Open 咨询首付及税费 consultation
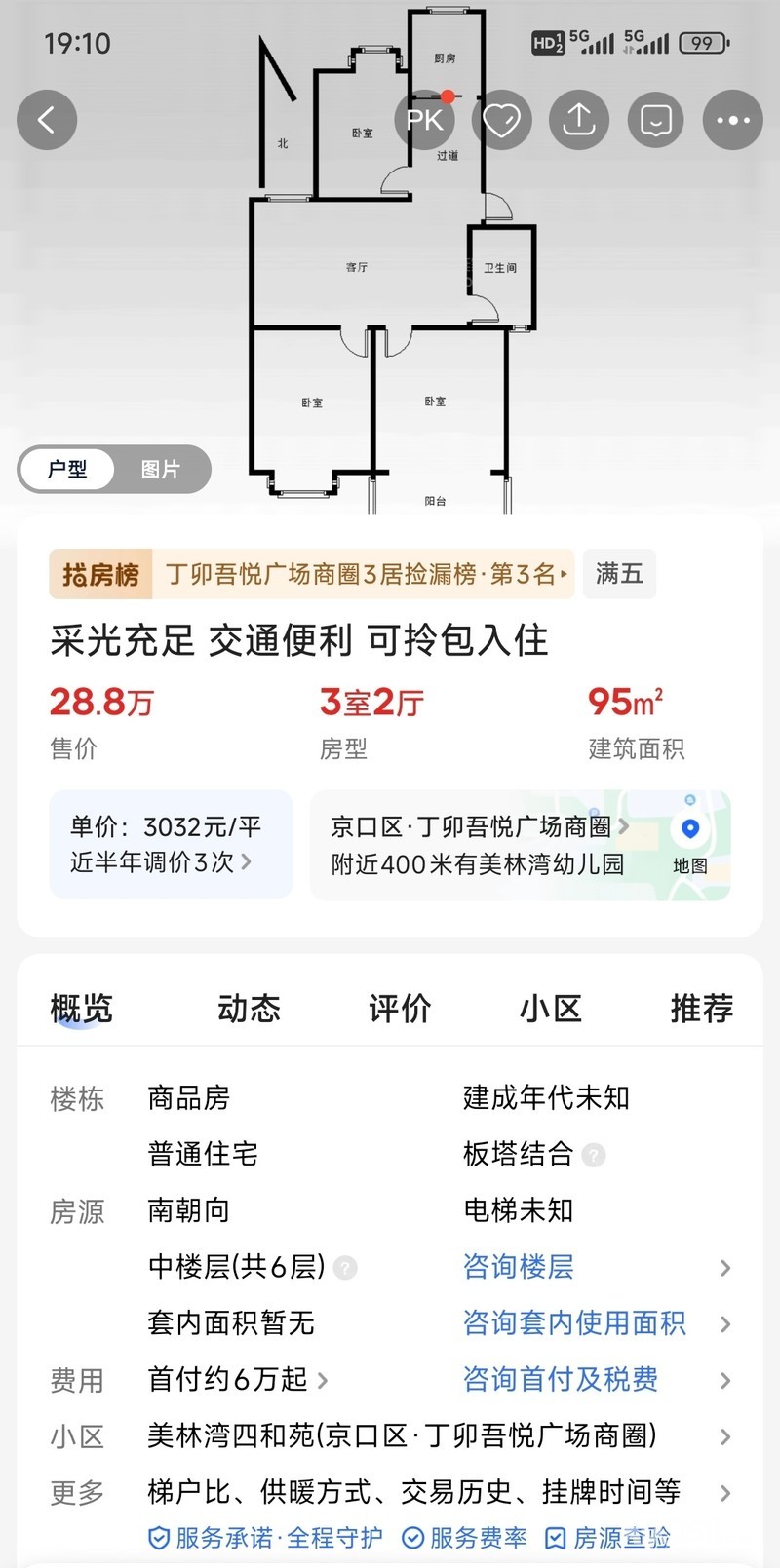This screenshot has width=780, height=1568. pos(561,1379)
